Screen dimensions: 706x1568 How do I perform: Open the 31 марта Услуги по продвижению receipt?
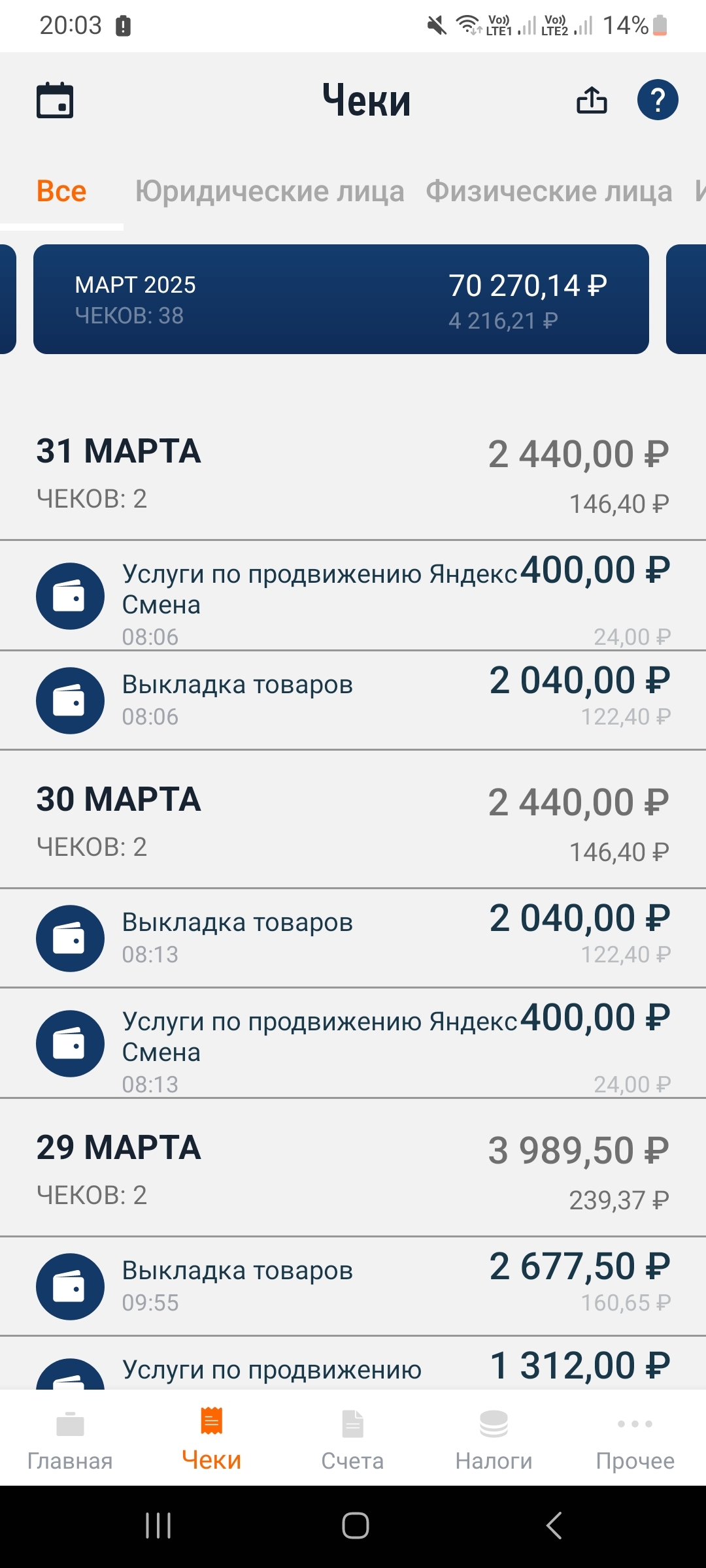pyautogui.click(x=353, y=596)
